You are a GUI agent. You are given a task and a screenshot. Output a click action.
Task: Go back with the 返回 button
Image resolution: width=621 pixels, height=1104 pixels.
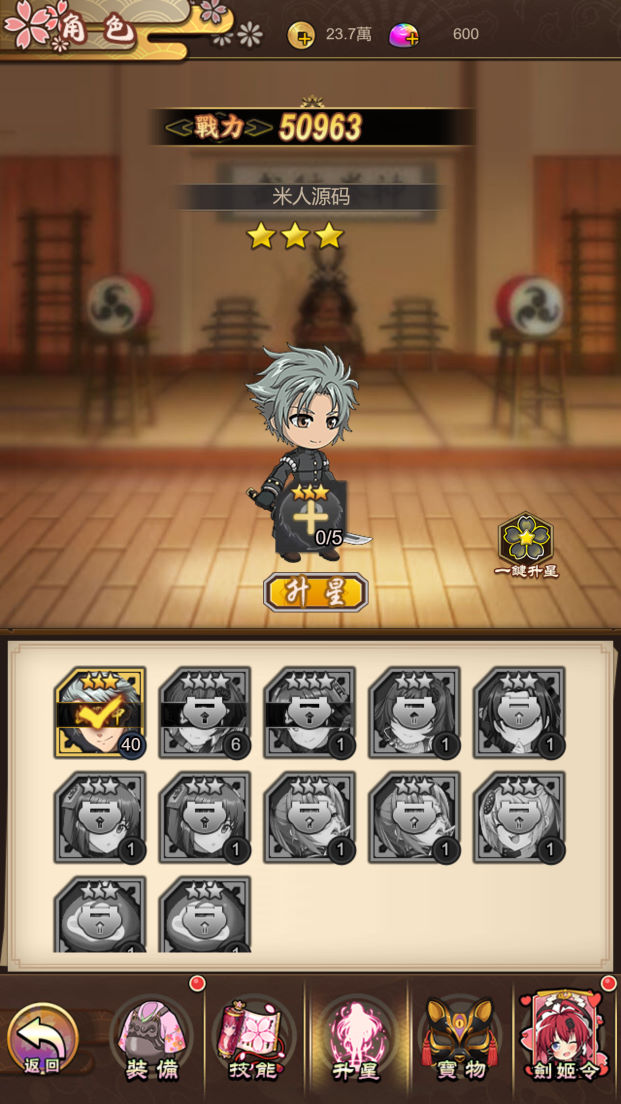(x=43, y=1040)
